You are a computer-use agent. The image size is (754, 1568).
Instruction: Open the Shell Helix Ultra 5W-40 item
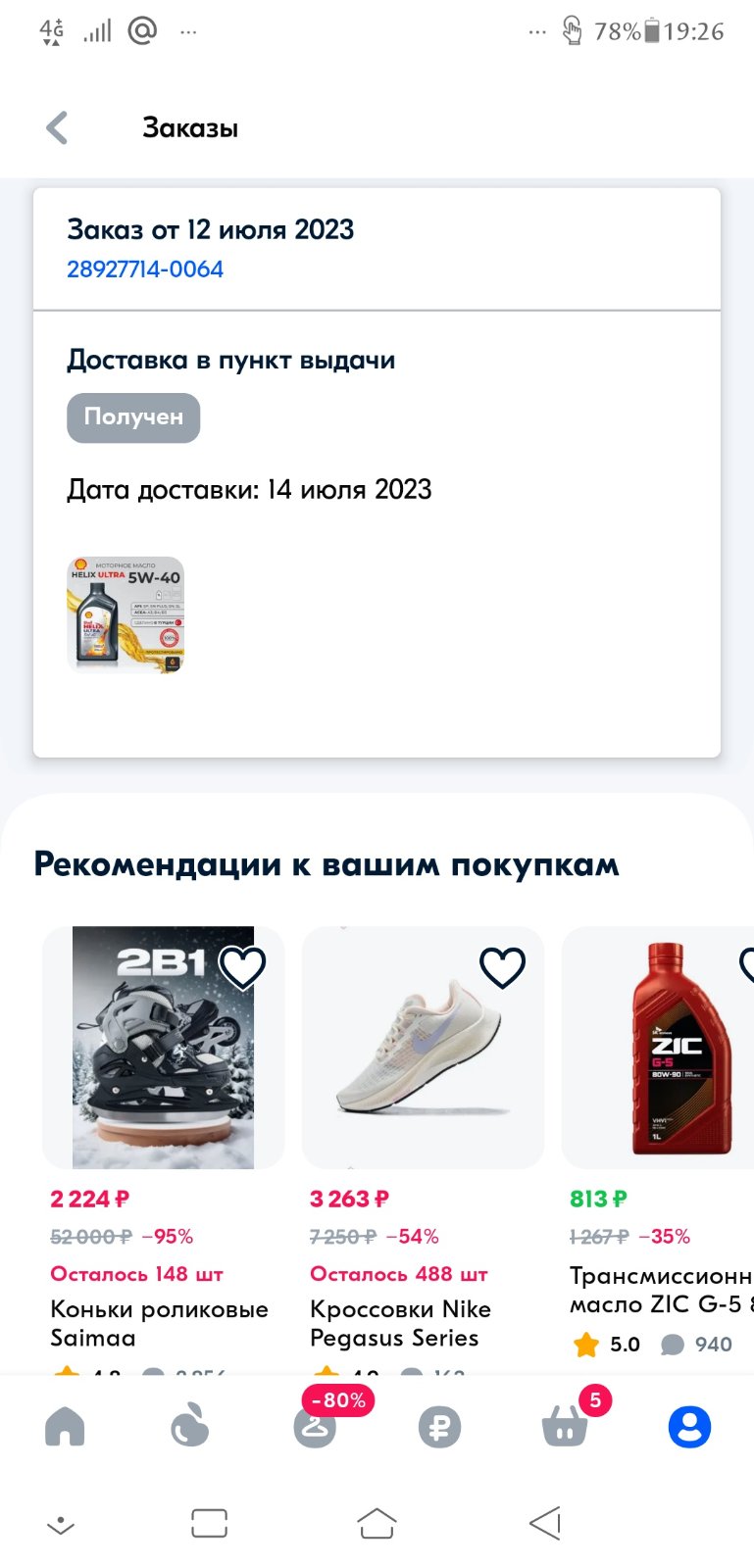tap(126, 614)
